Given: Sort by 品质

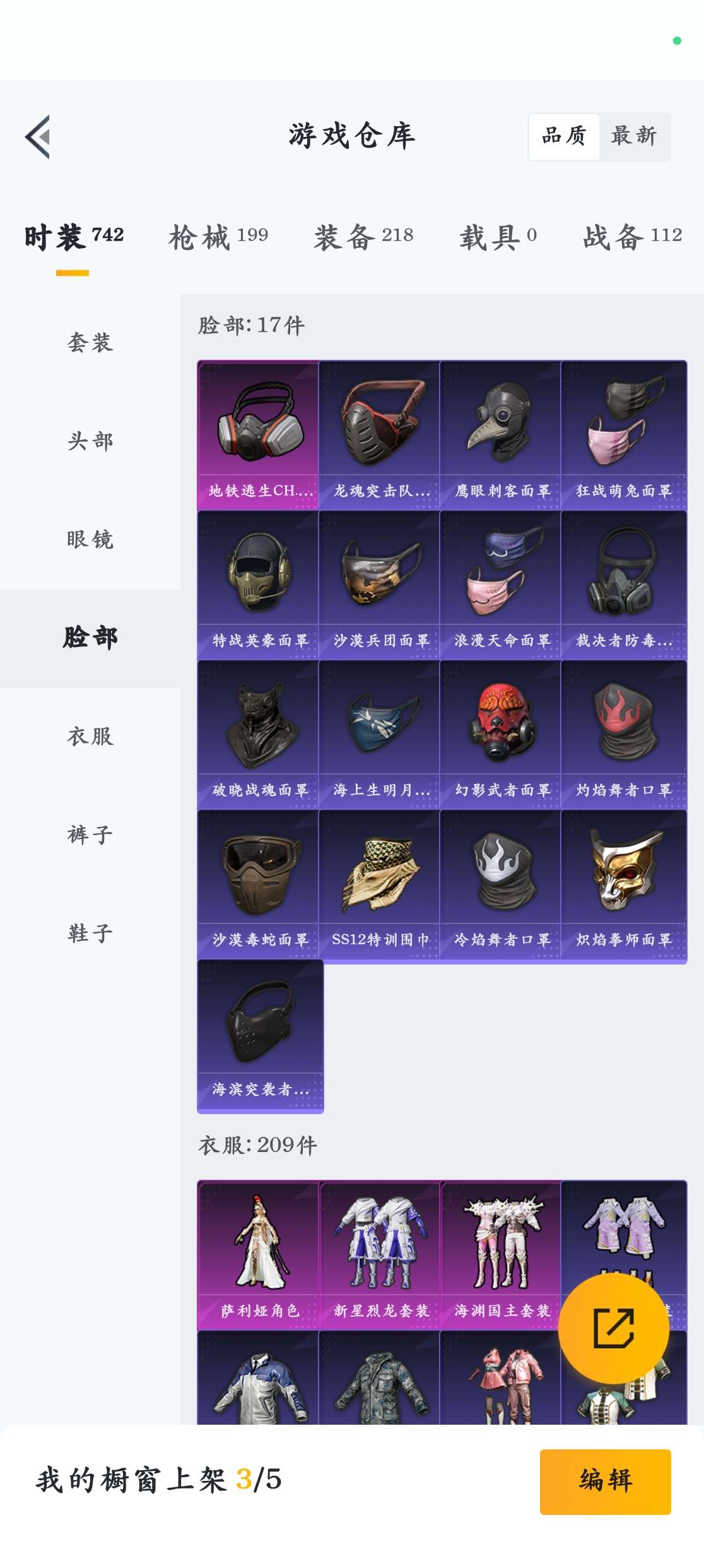Looking at the screenshot, I should tap(564, 136).
